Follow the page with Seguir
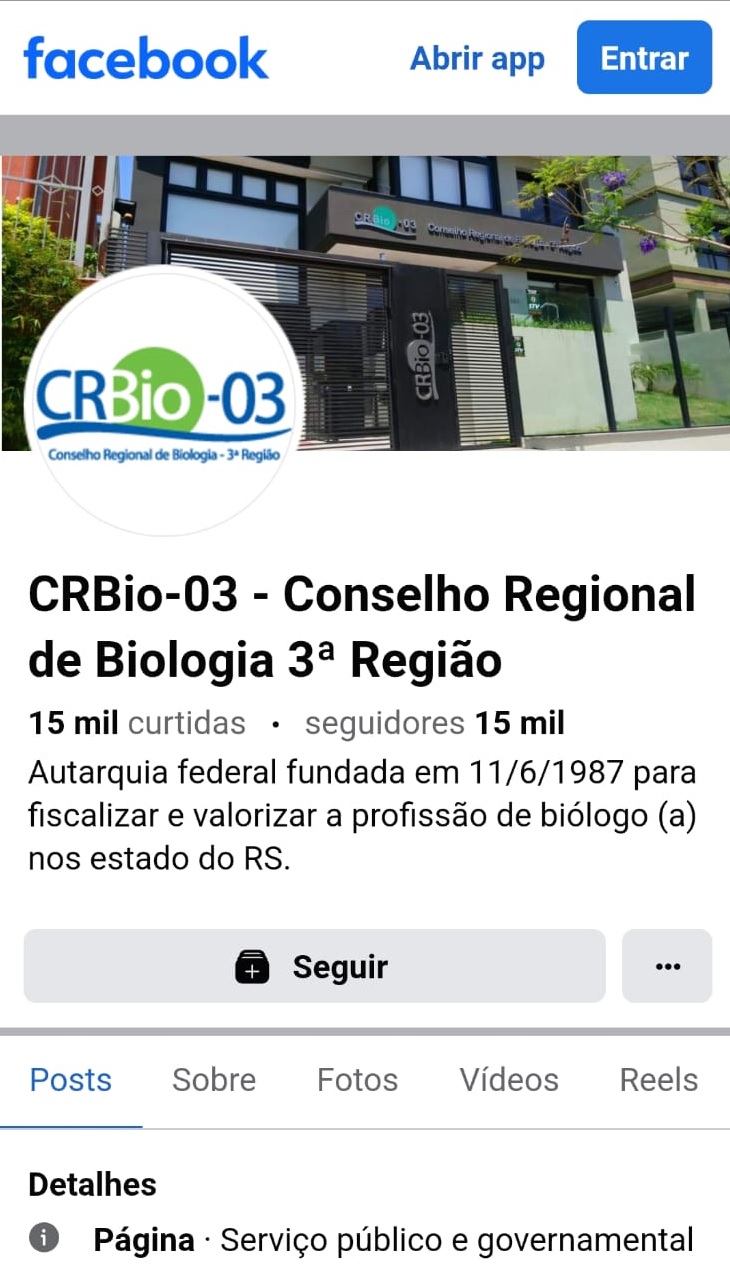730x1264 pixels. (x=314, y=966)
